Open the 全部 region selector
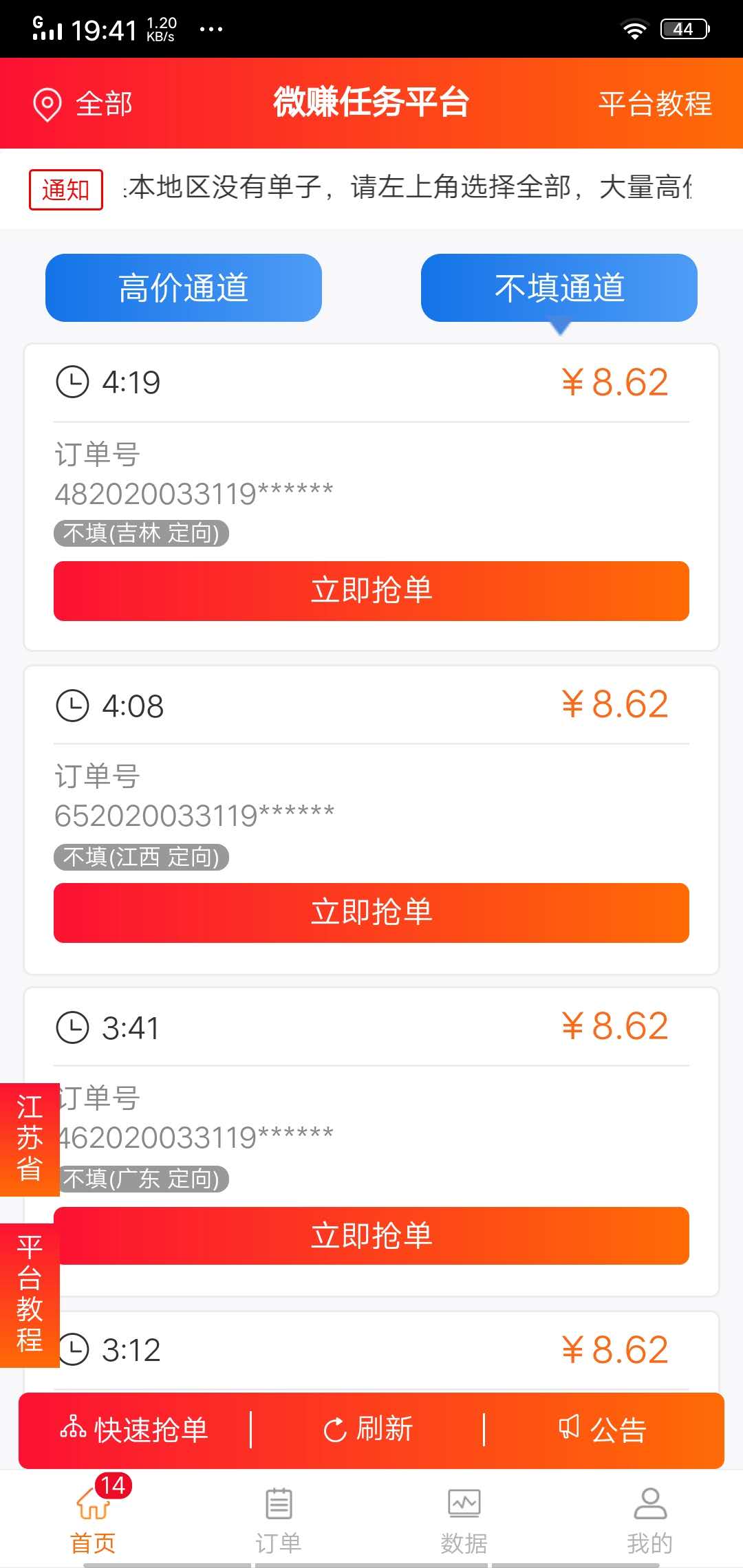The width and height of the screenshot is (743, 1568). tap(103, 105)
